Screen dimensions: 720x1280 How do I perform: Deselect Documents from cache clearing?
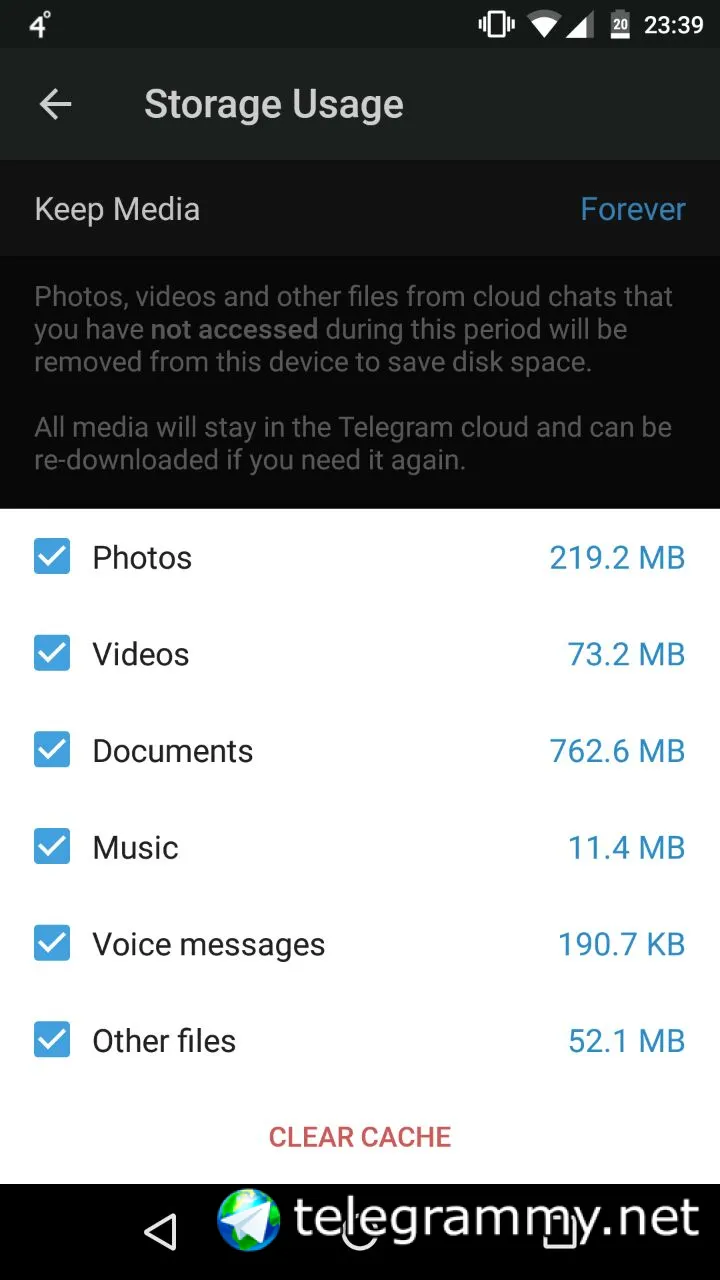52,750
